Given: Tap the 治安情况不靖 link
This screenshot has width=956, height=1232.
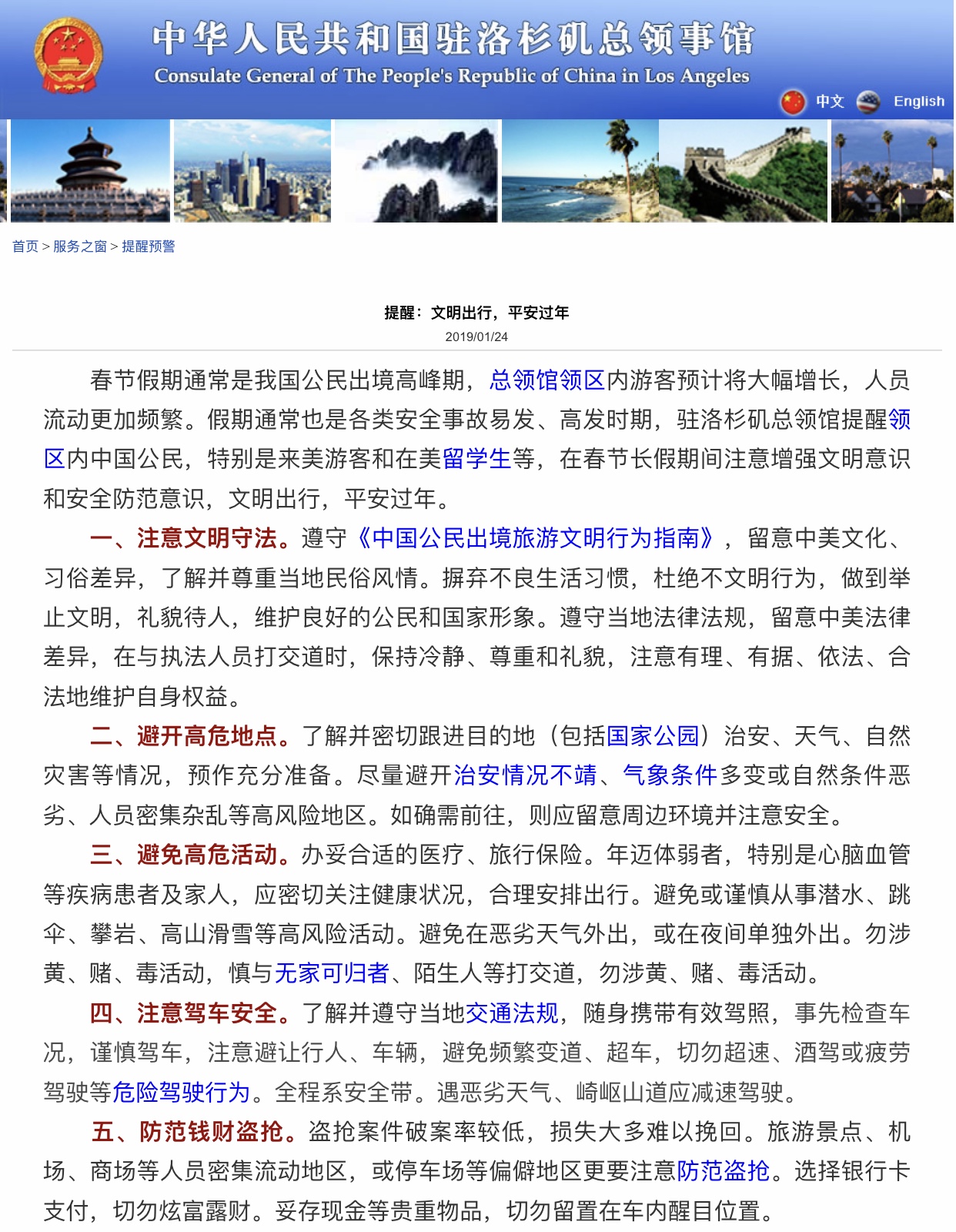Looking at the screenshot, I should coord(525,775).
